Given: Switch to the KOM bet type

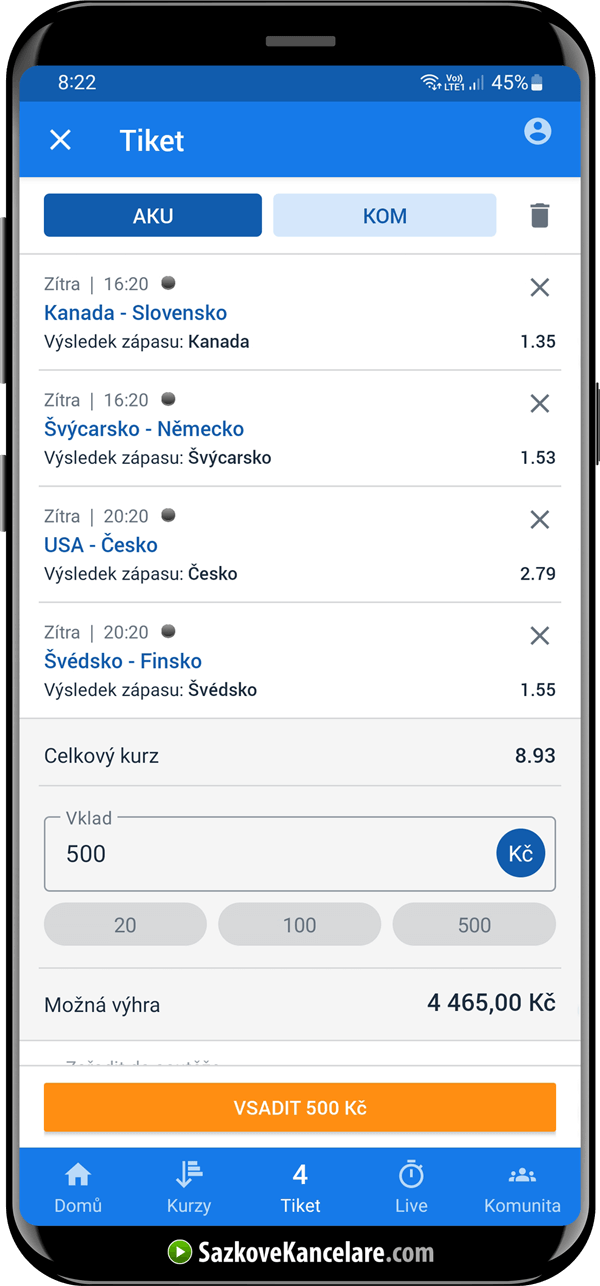Looking at the screenshot, I should pos(384,215).
